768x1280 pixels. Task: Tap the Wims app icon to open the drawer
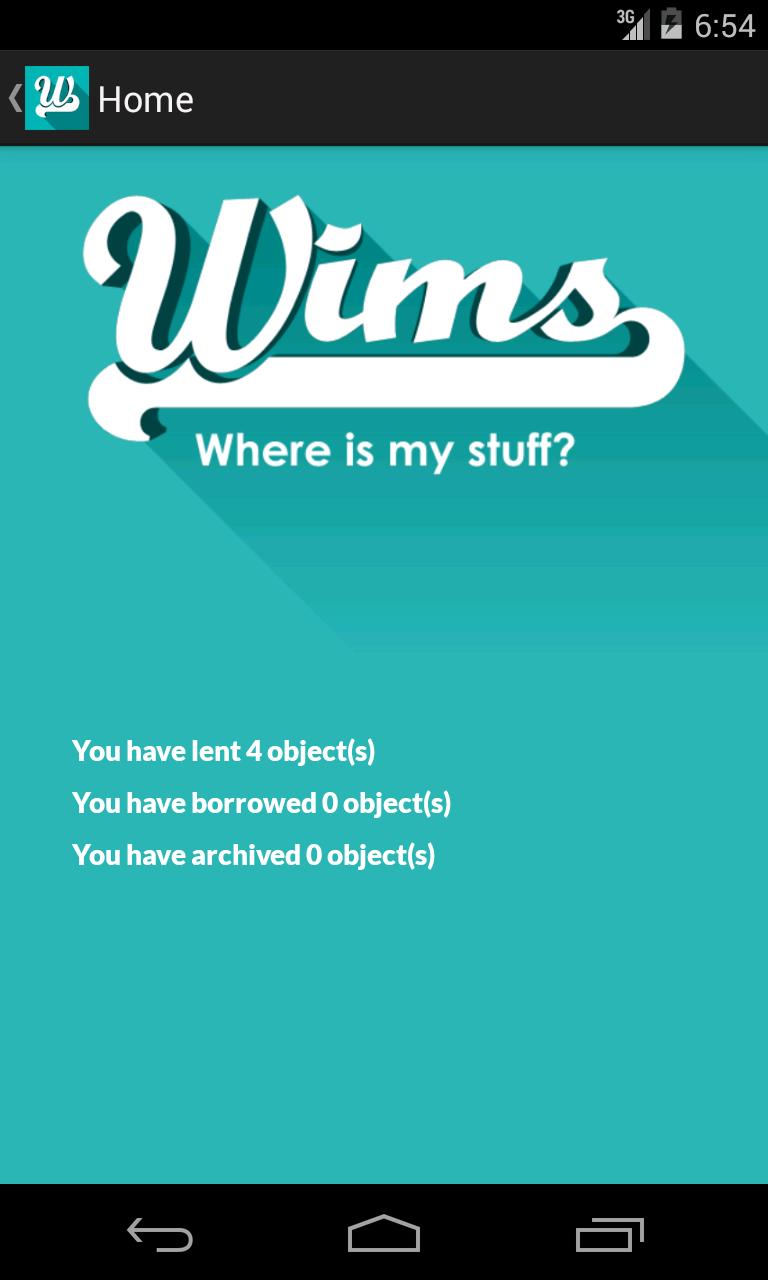click(56, 98)
